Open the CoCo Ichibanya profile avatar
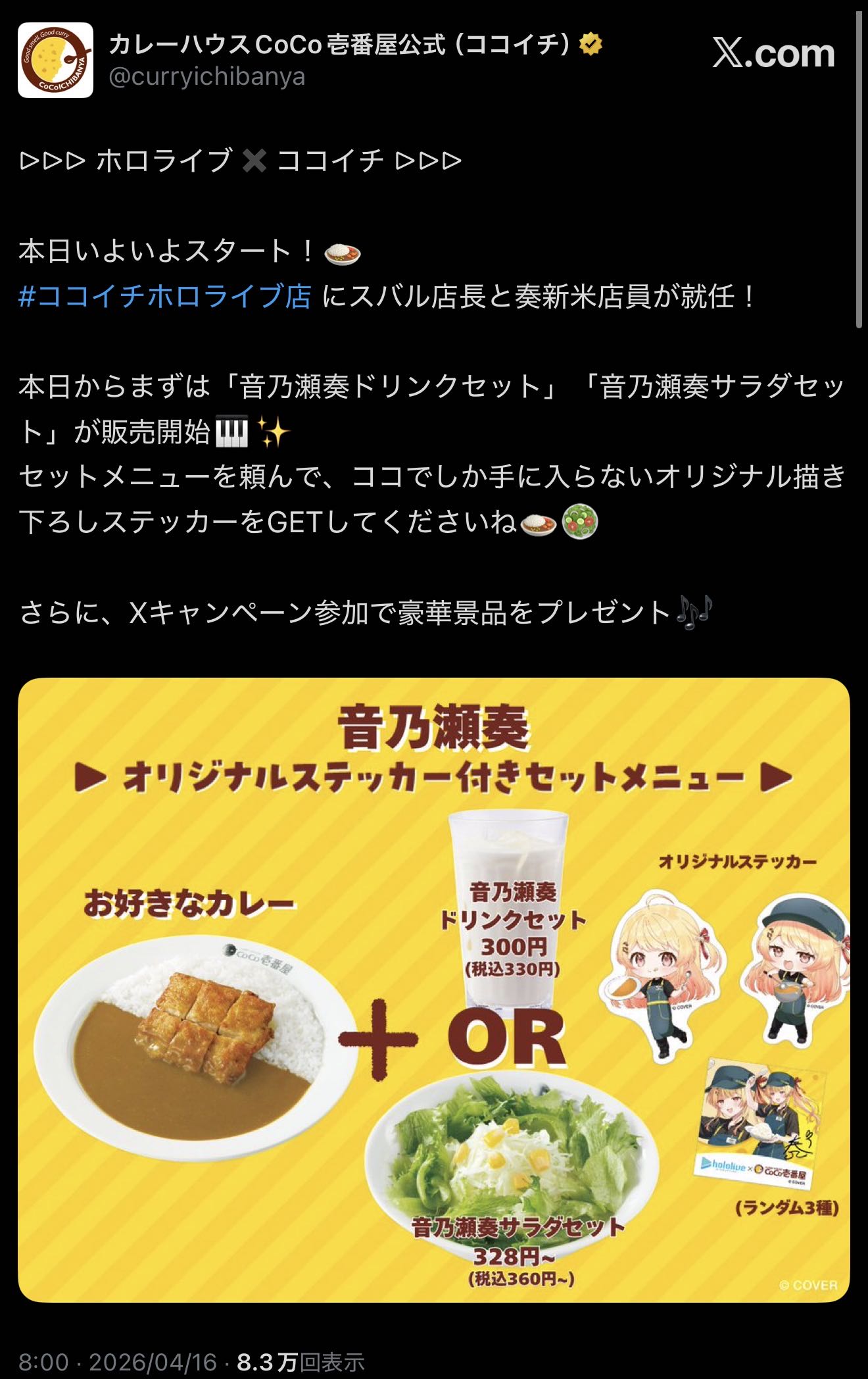 pos(55,60)
